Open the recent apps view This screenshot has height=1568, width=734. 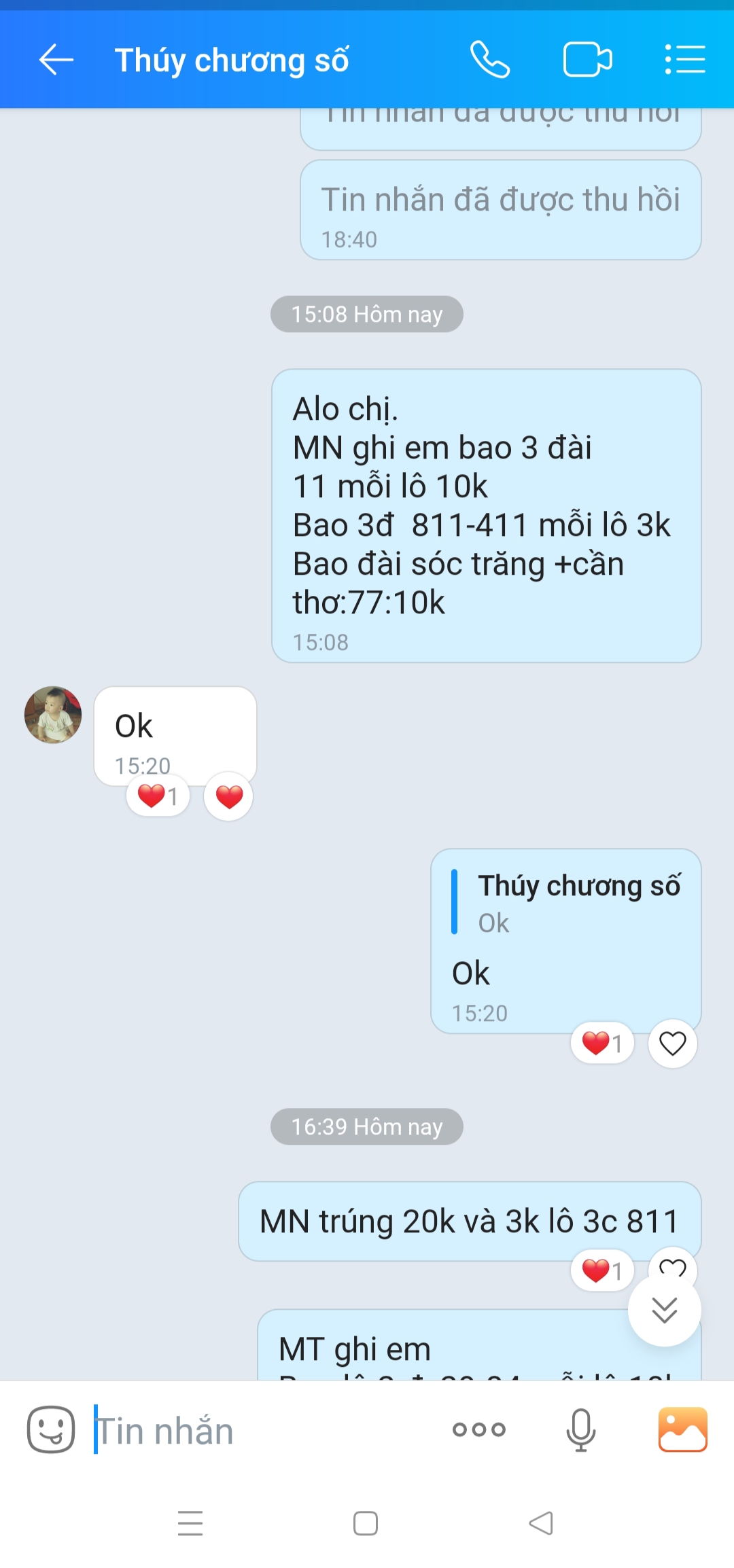pyautogui.click(x=190, y=1523)
